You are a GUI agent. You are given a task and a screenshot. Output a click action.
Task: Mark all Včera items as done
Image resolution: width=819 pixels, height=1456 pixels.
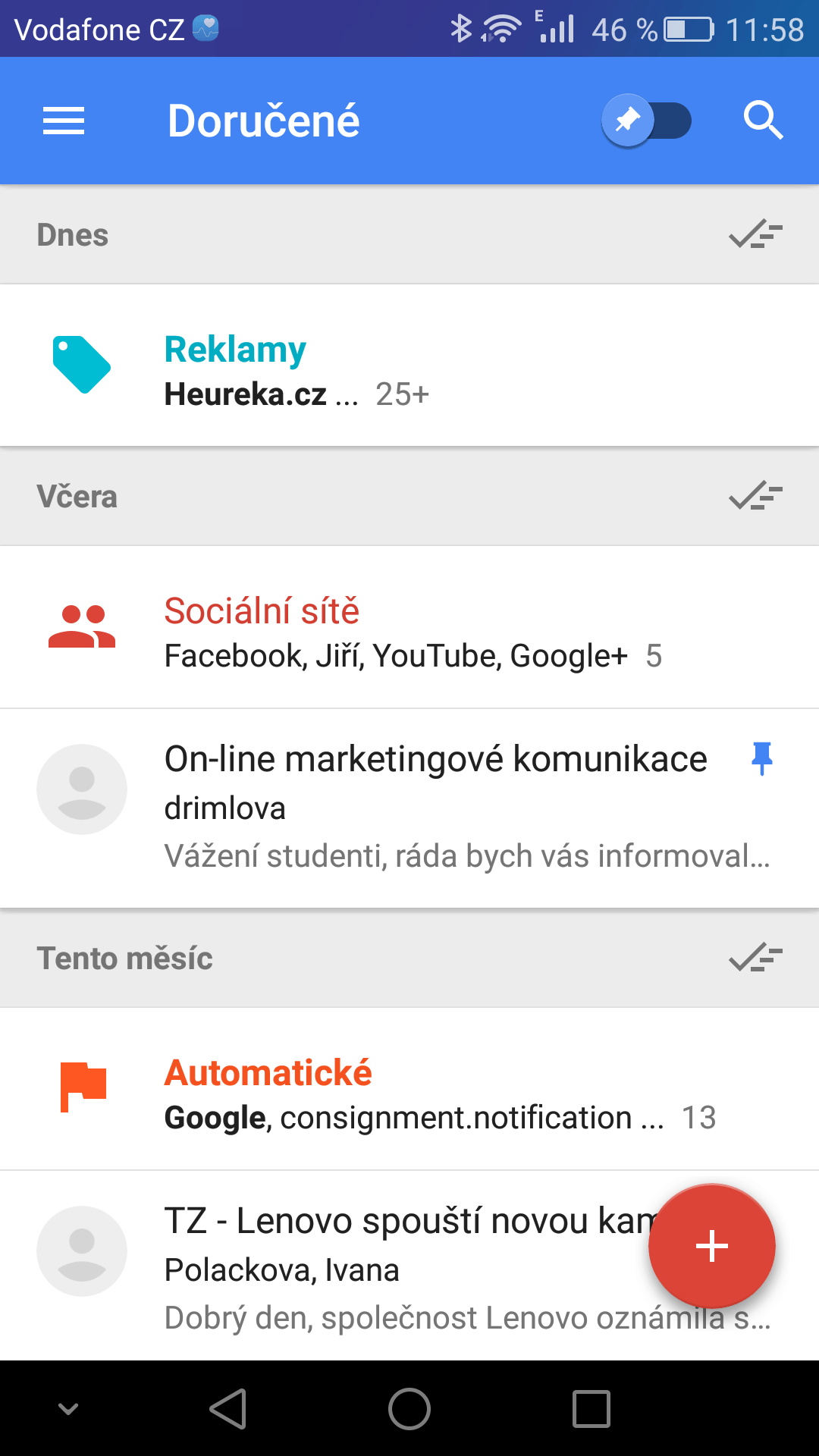(x=755, y=496)
